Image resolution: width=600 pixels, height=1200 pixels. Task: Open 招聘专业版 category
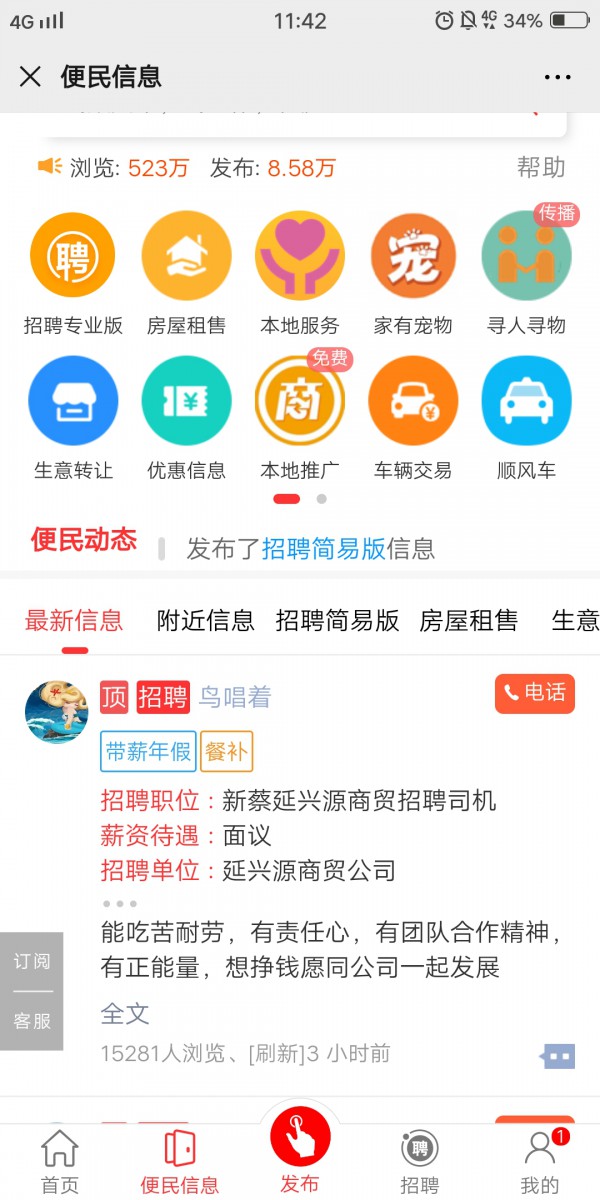(73, 258)
